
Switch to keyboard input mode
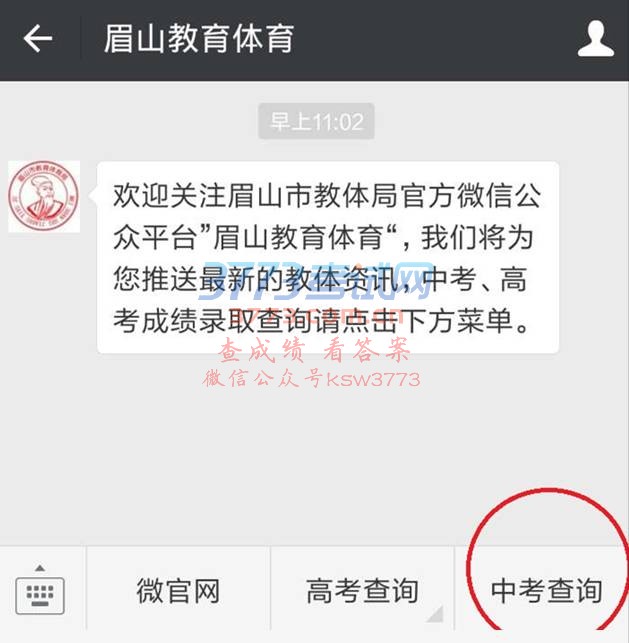[40, 592]
